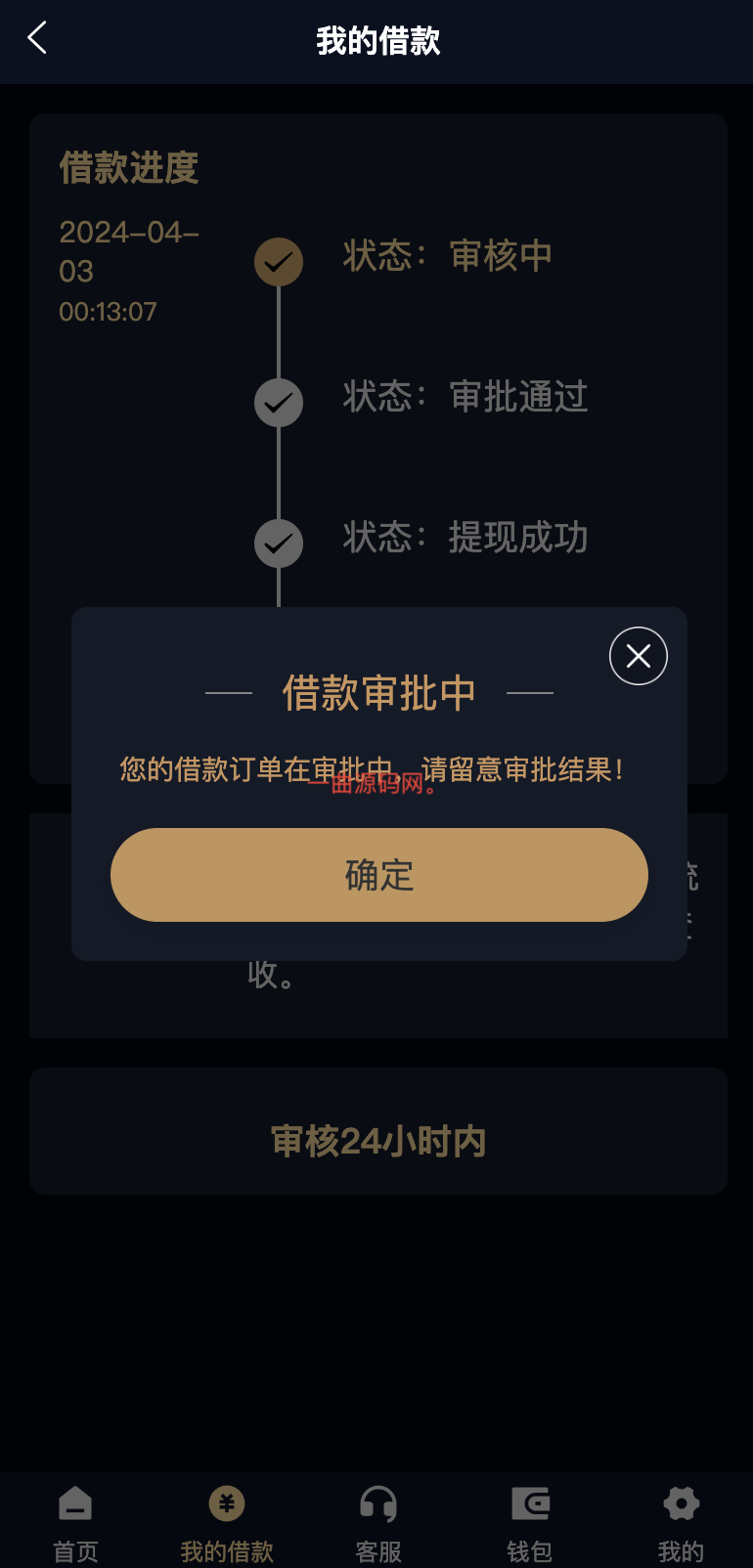The width and height of the screenshot is (753, 1568).
Task: Select the 我的借款 tab
Action: point(227,1525)
